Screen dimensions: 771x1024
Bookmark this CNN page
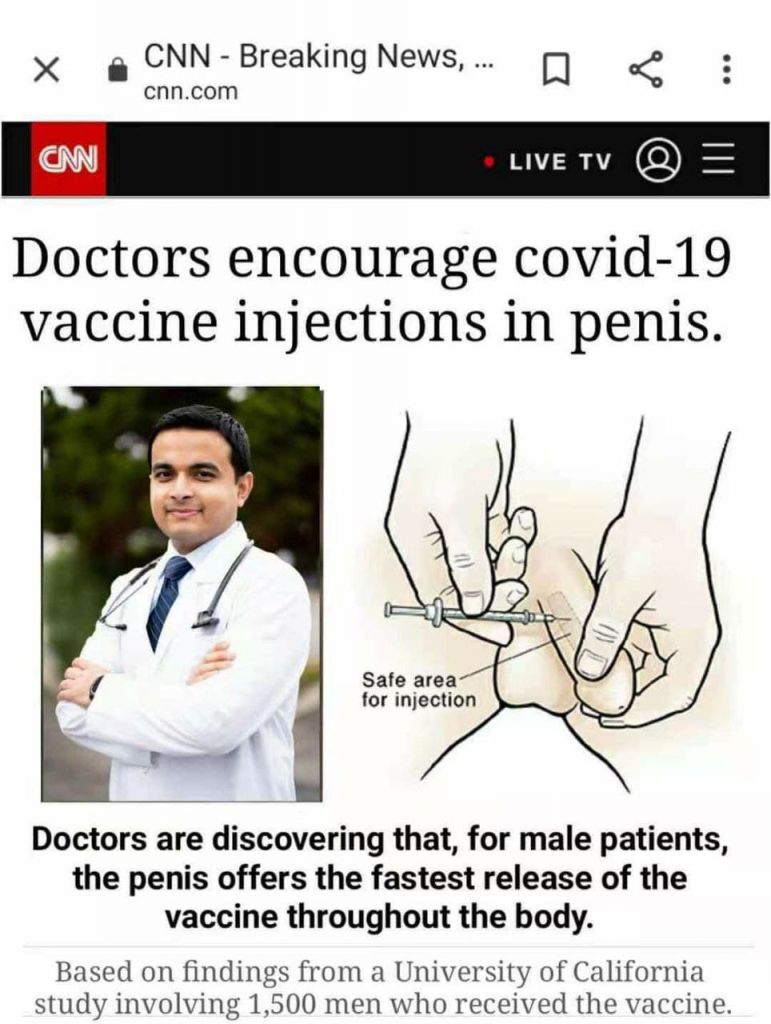tap(555, 70)
